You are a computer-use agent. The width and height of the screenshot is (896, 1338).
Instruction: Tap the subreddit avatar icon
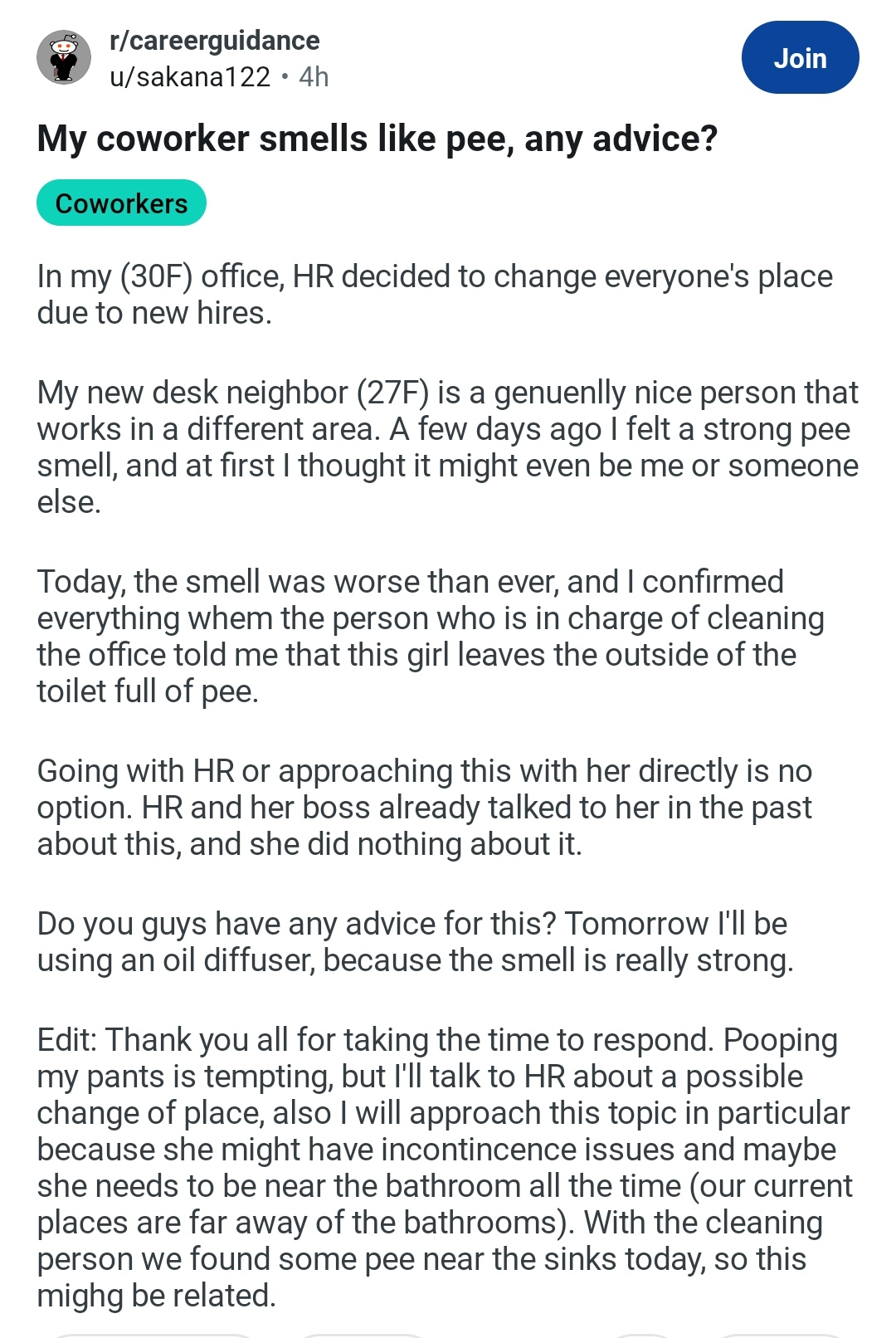tap(64, 58)
